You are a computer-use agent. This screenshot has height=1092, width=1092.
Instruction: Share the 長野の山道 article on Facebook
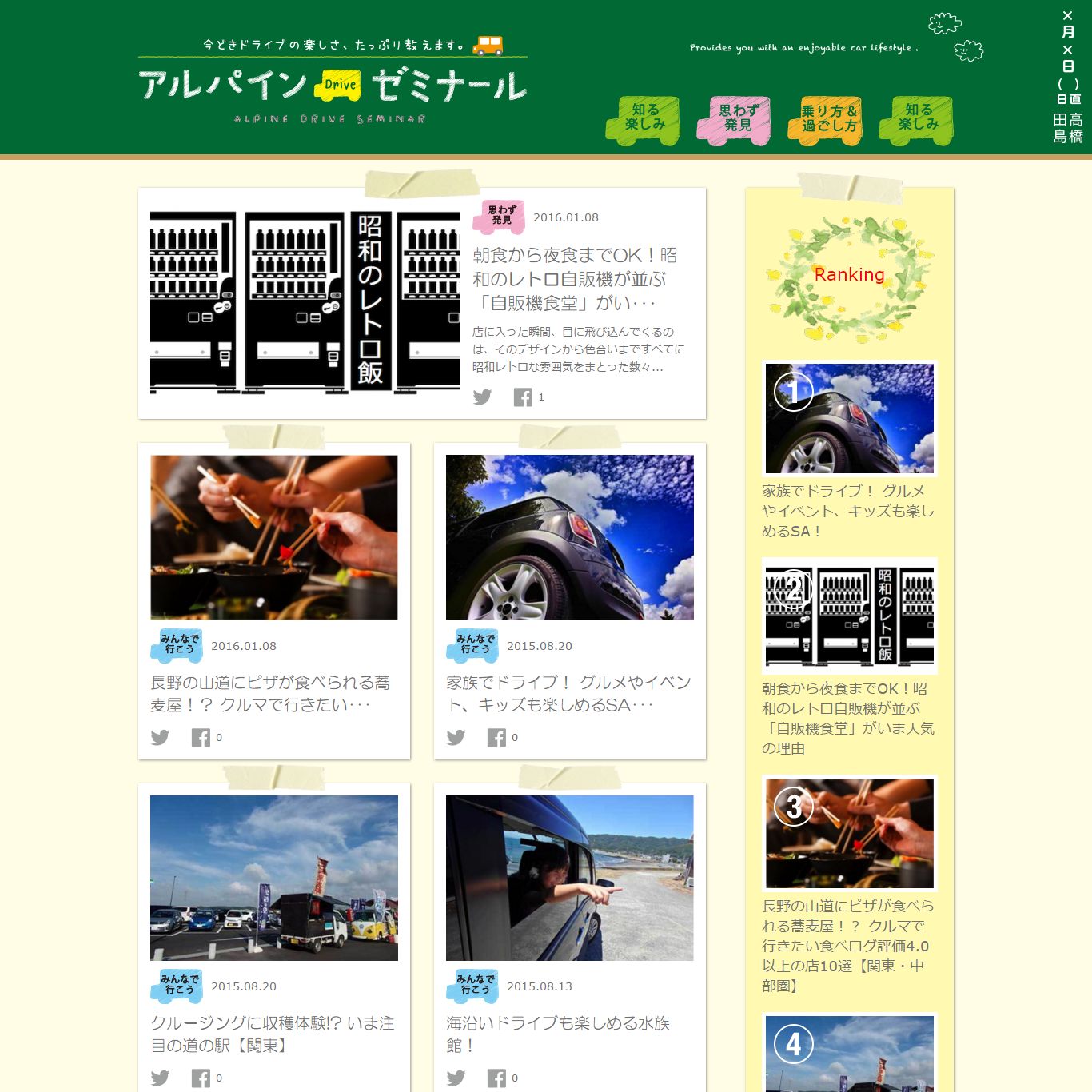(x=201, y=738)
